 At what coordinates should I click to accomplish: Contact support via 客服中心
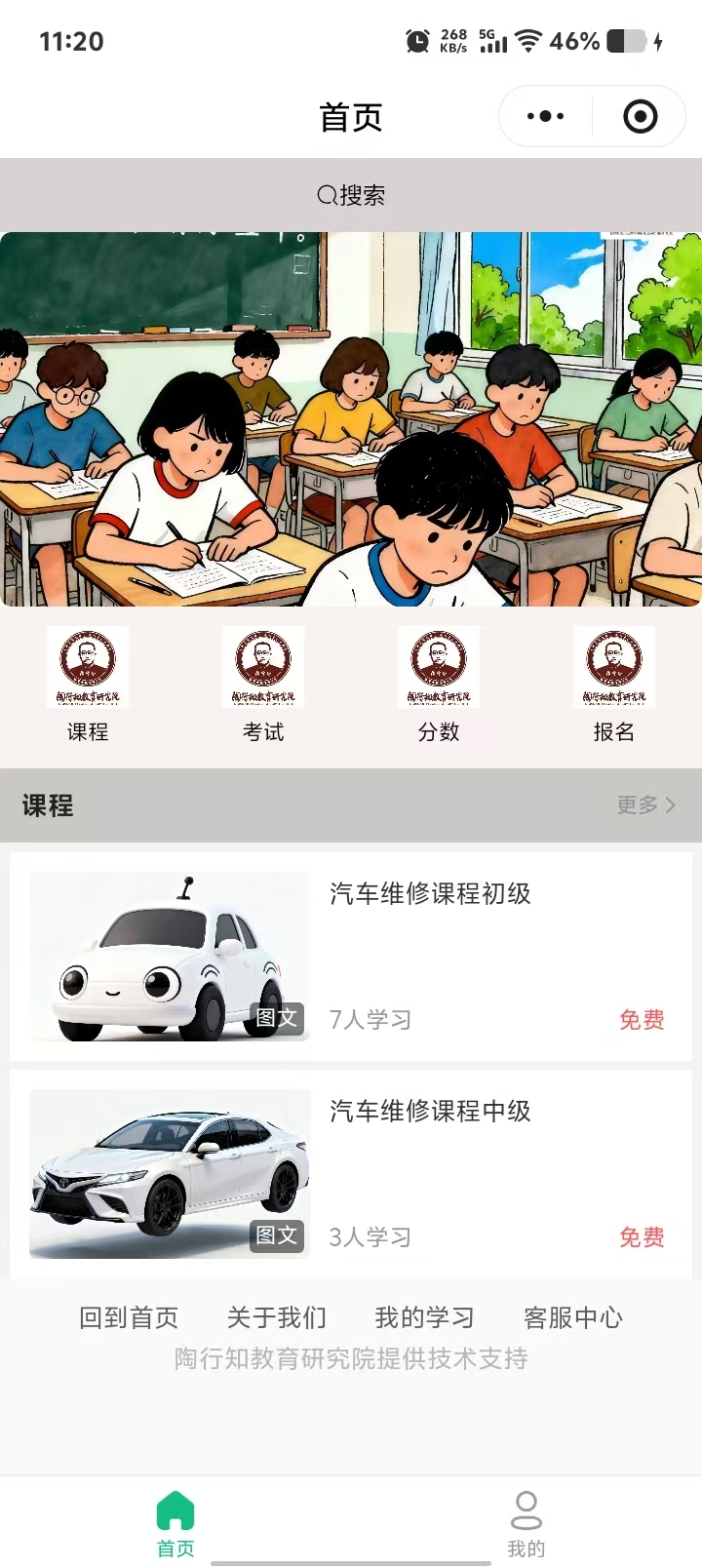pos(573,1317)
